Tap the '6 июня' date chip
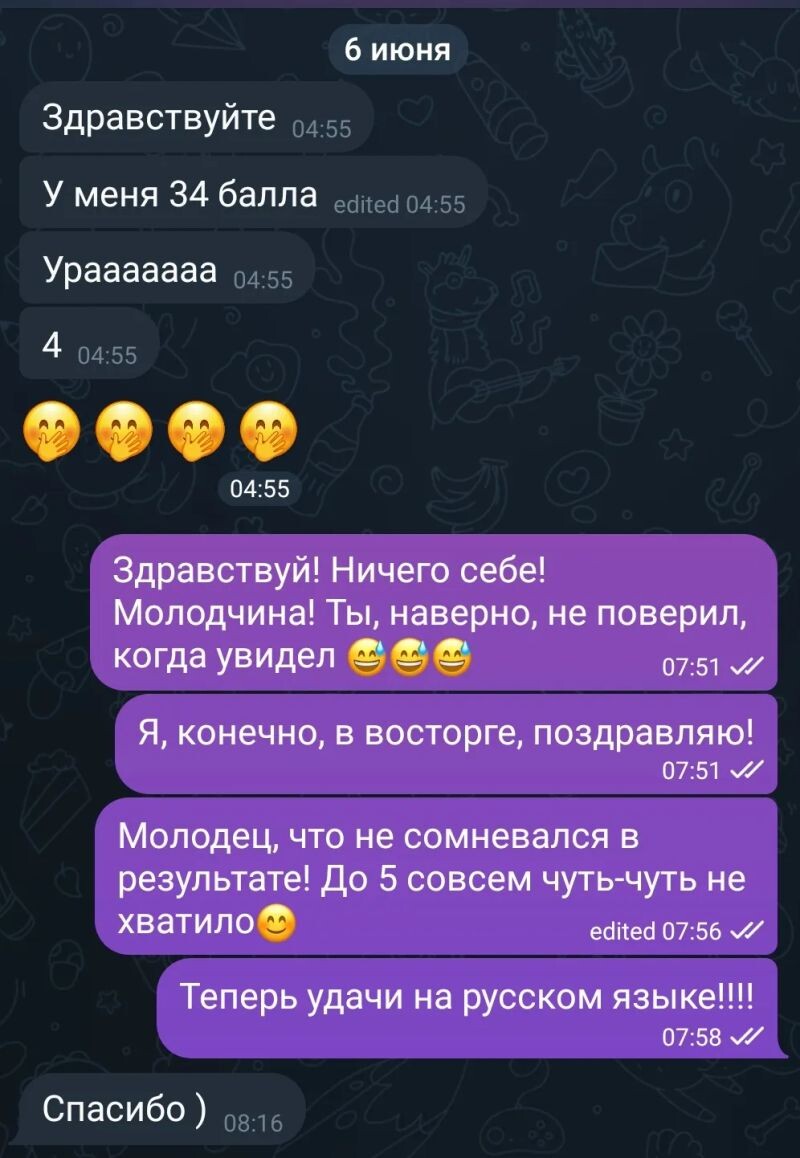This screenshot has height=1158, width=800. pos(397,48)
